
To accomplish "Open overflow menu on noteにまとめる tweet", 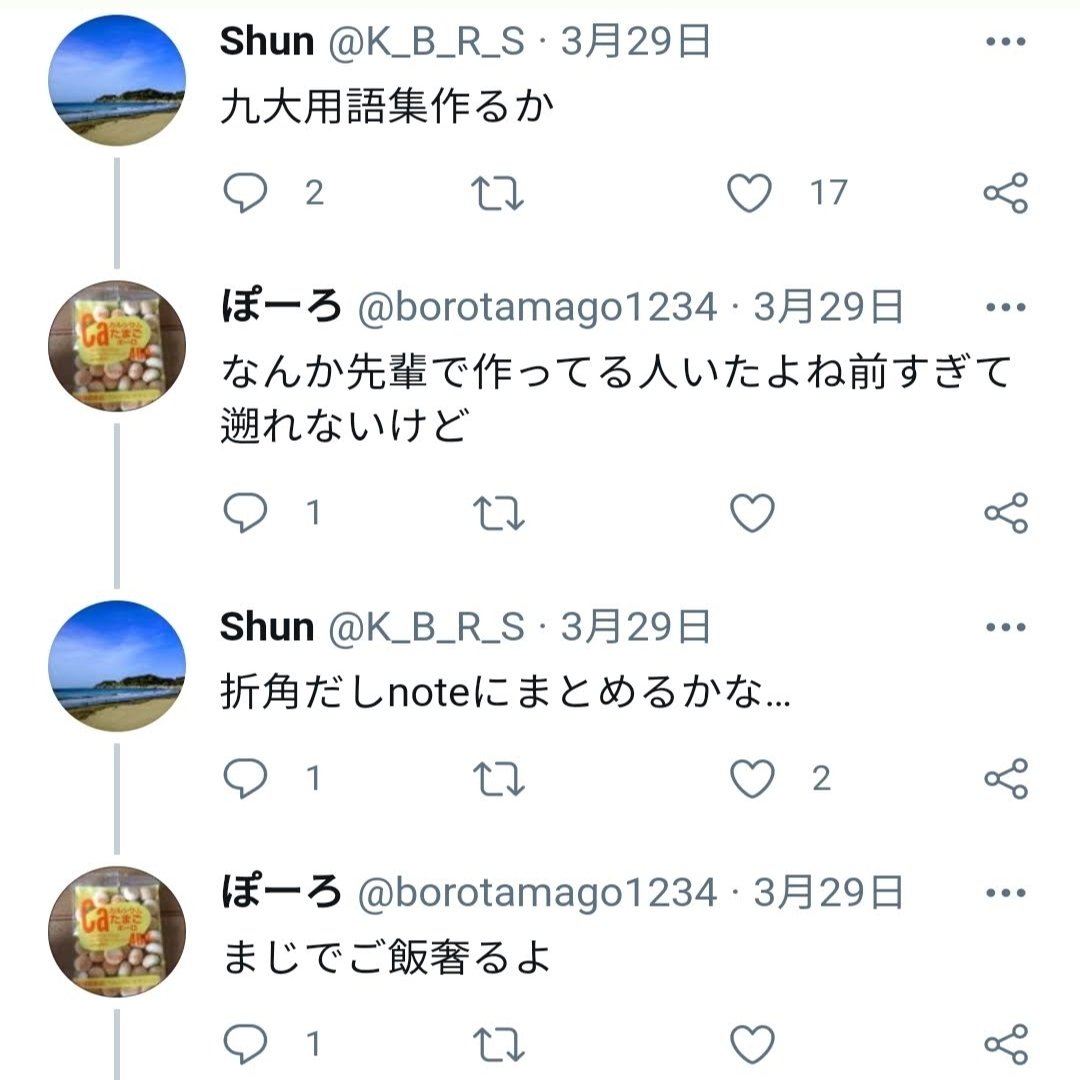I will 1006,627.
